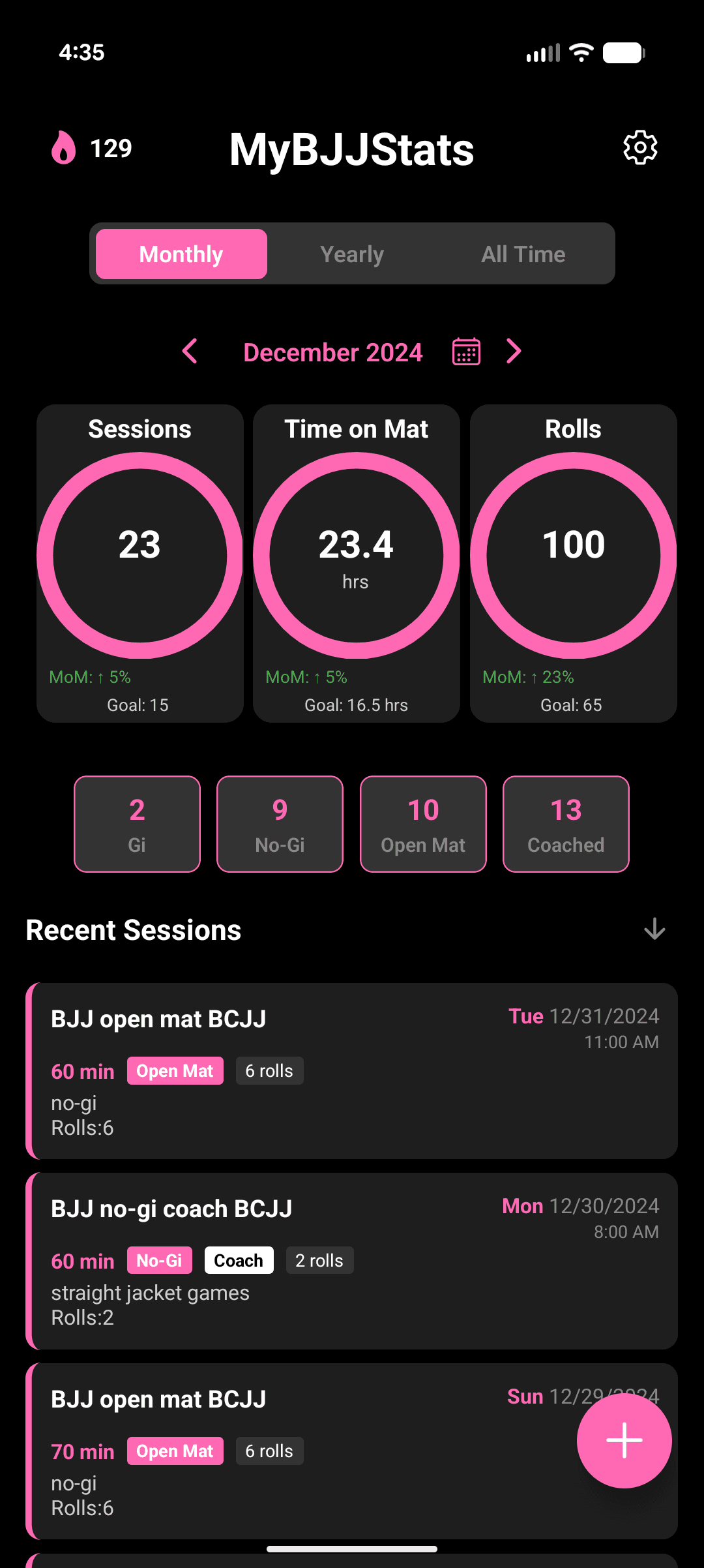Viewport: 704px width, 1568px height.
Task: Open the Rolls stat card
Action: coord(573,562)
